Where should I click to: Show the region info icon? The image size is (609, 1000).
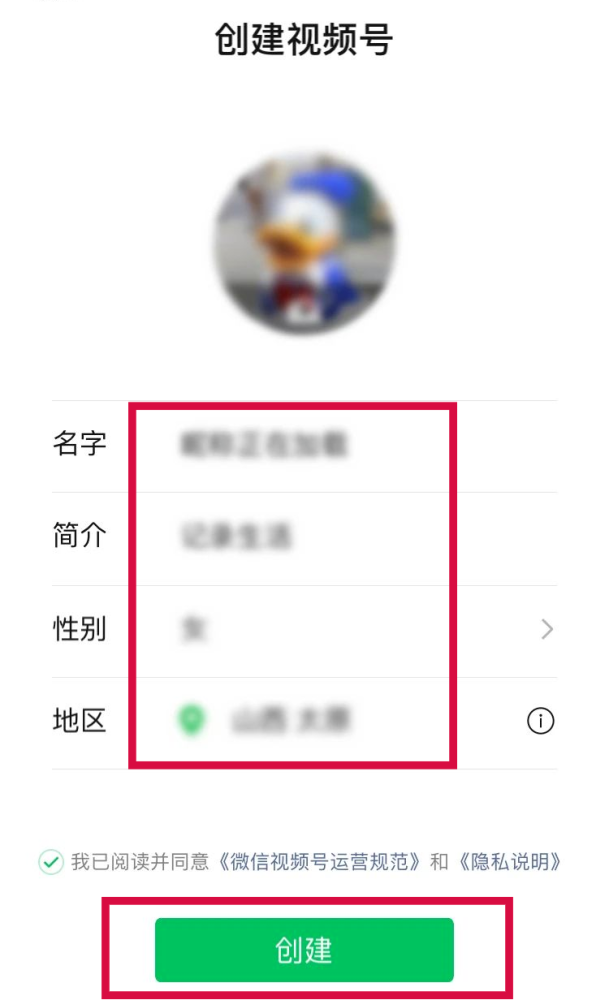click(540, 721)
